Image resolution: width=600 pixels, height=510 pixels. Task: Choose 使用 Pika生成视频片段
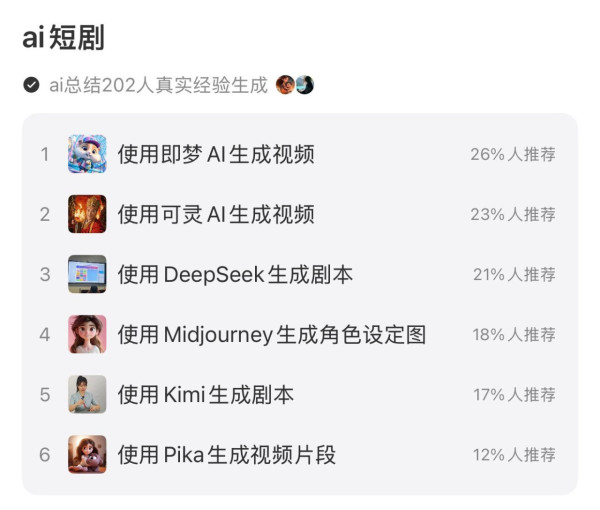click(226, 454)
